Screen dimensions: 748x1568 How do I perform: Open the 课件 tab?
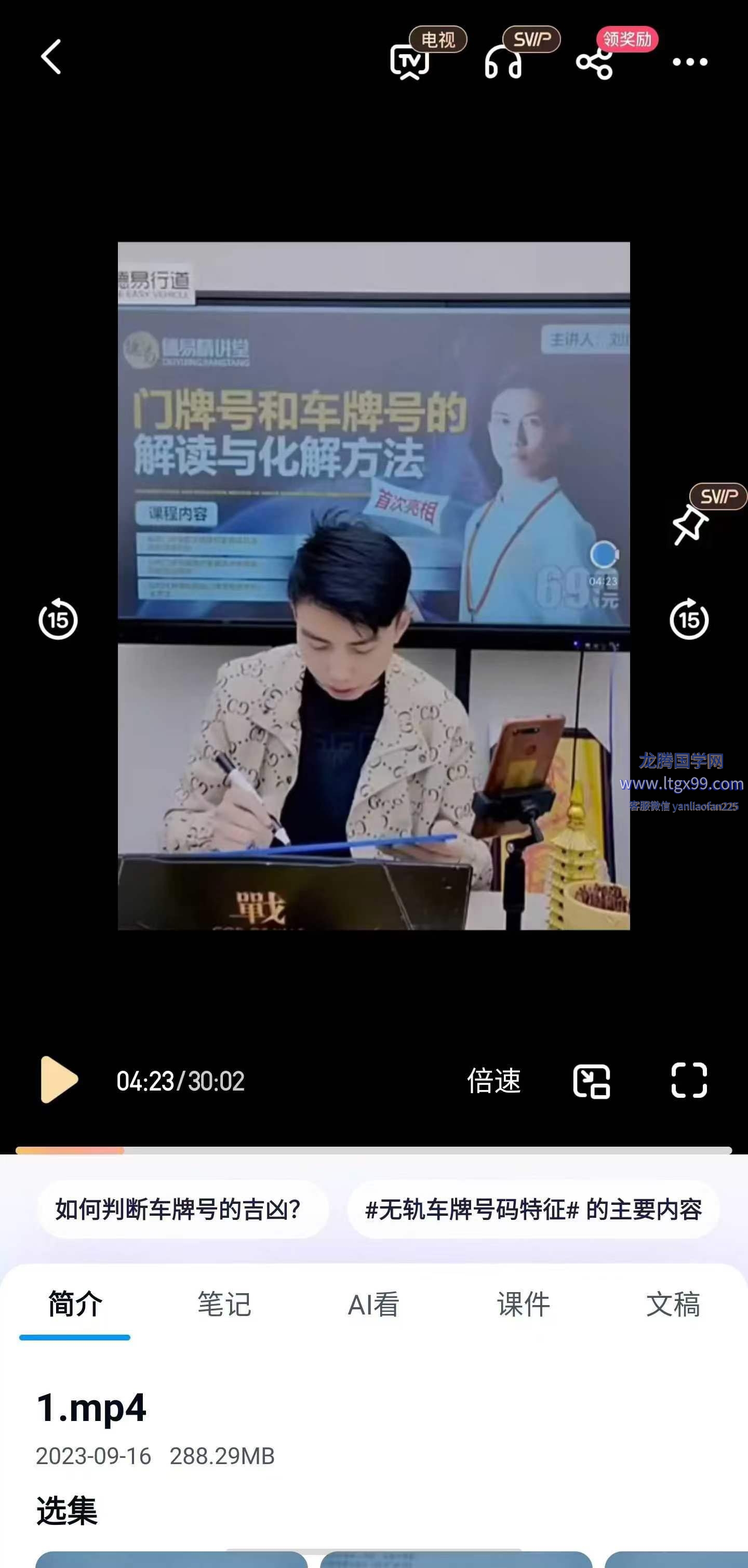(524, 1305)
